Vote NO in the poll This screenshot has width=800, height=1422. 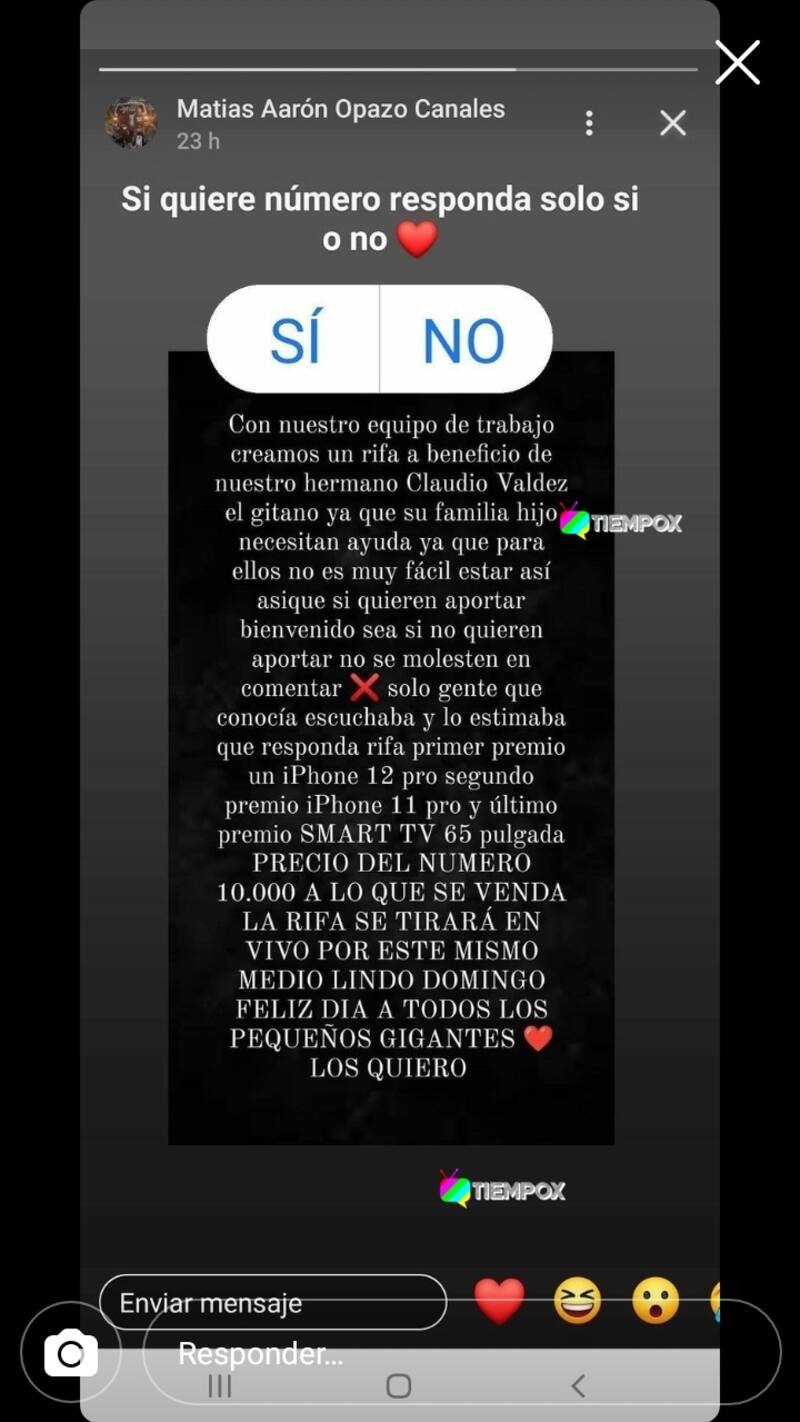coord(464,339)
